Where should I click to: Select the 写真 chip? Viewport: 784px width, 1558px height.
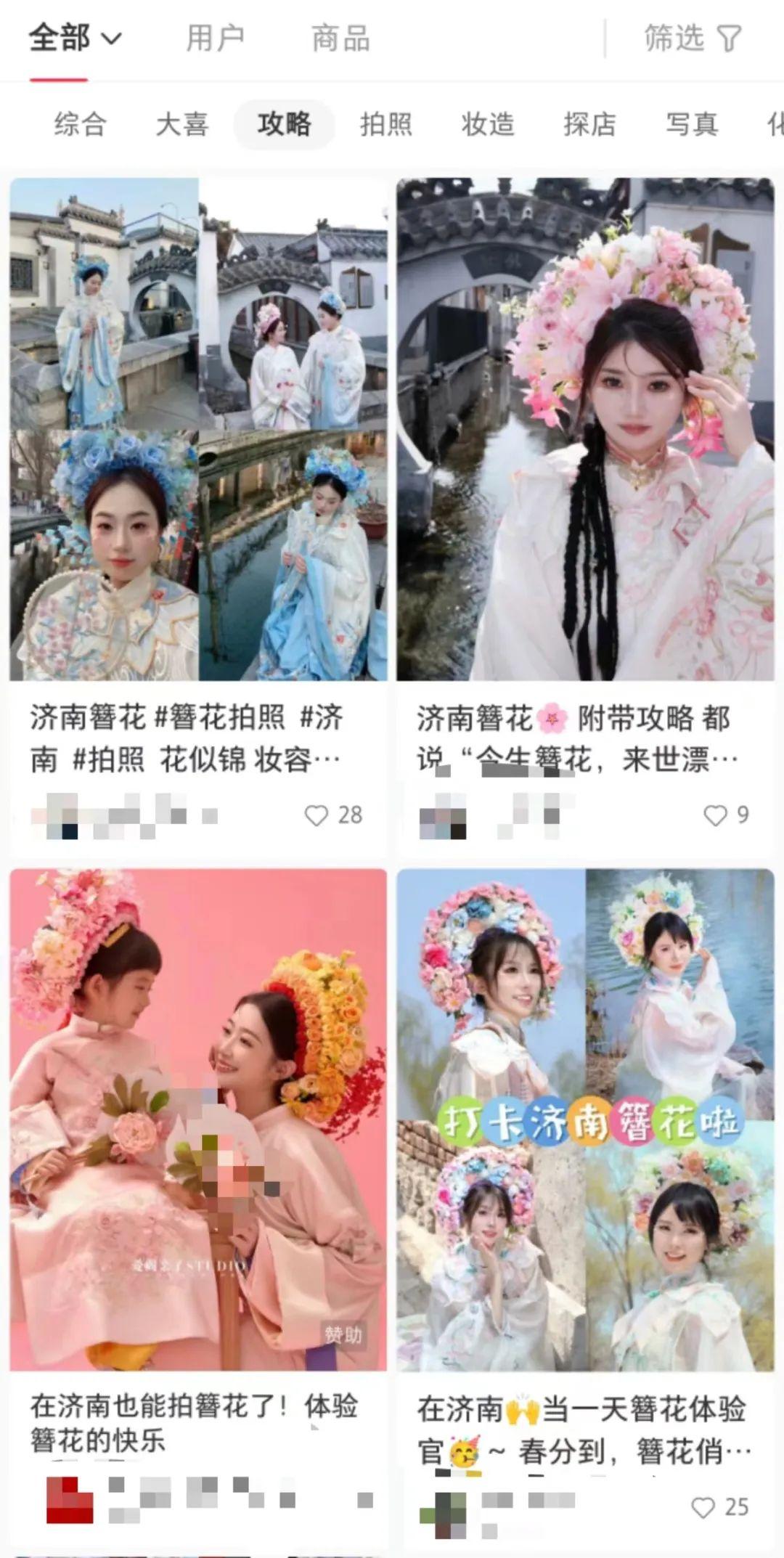[692, 124]
